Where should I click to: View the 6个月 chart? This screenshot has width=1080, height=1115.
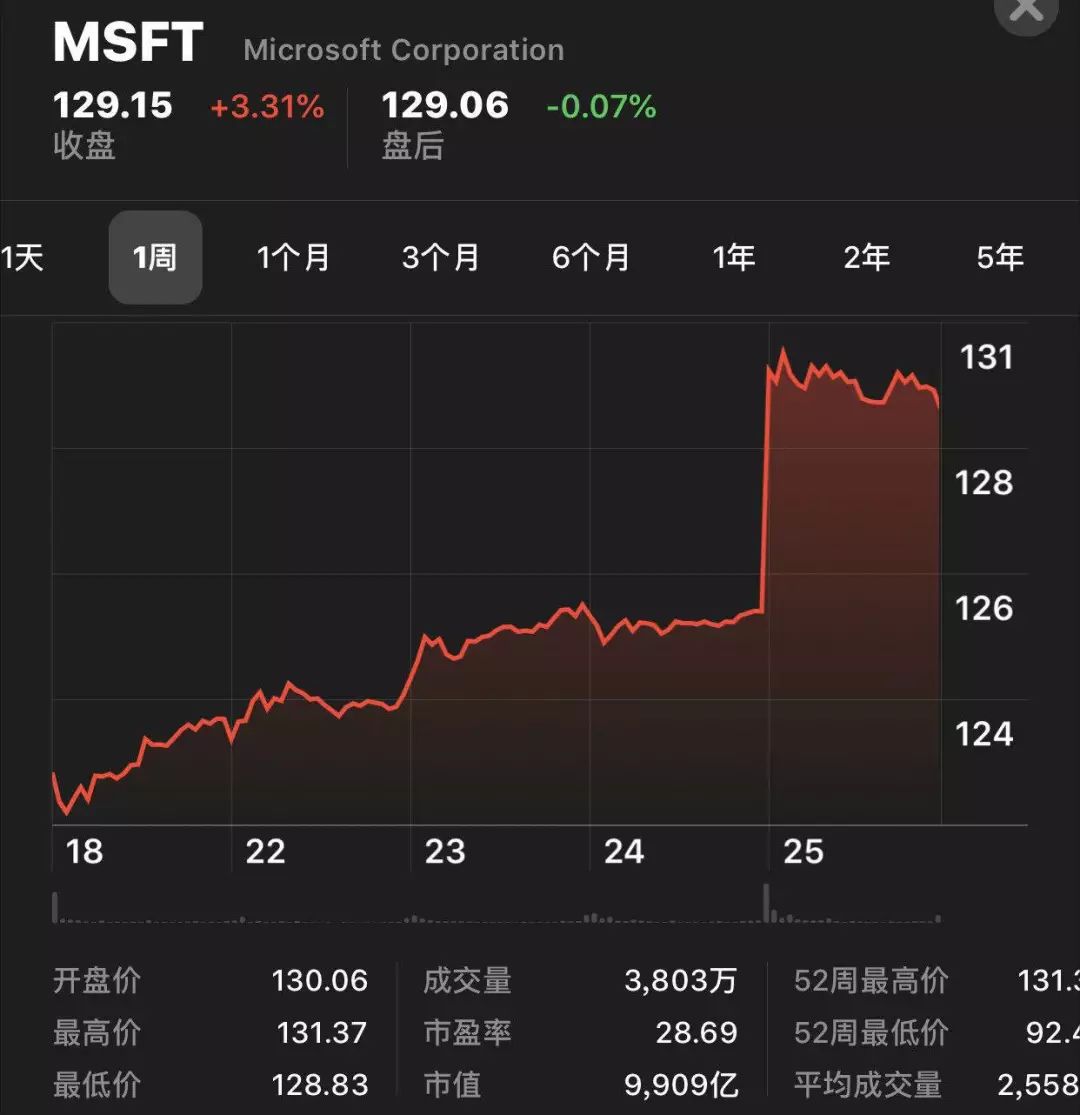[x=590, y=258]
